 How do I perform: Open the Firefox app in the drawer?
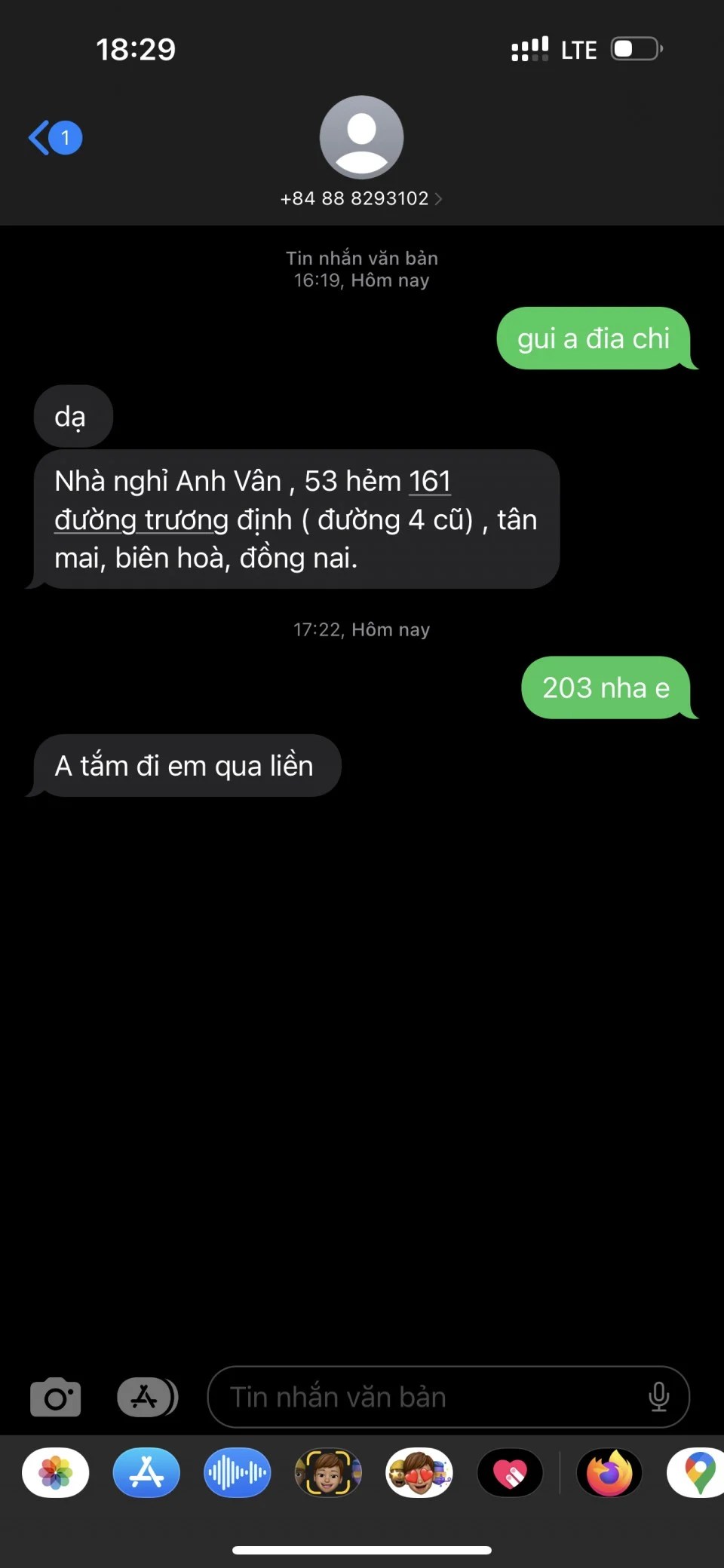609,1472
